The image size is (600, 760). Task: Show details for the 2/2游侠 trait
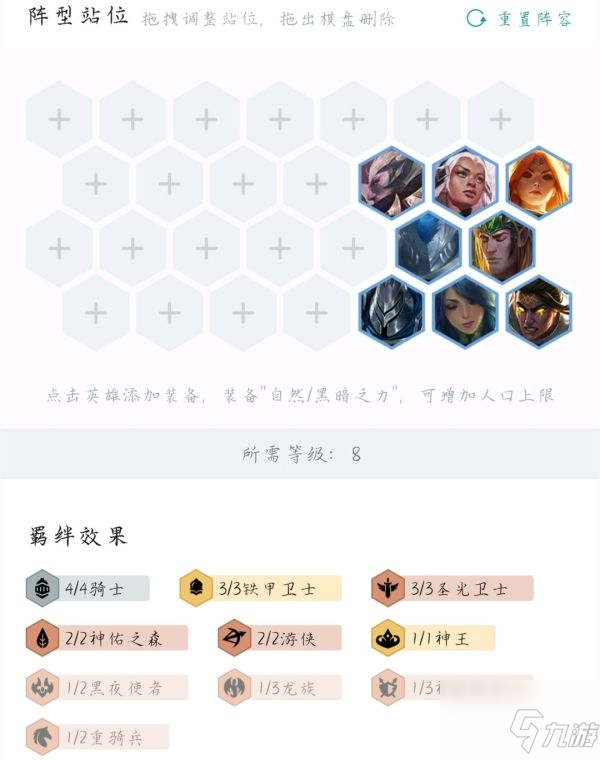pos(280,637)
